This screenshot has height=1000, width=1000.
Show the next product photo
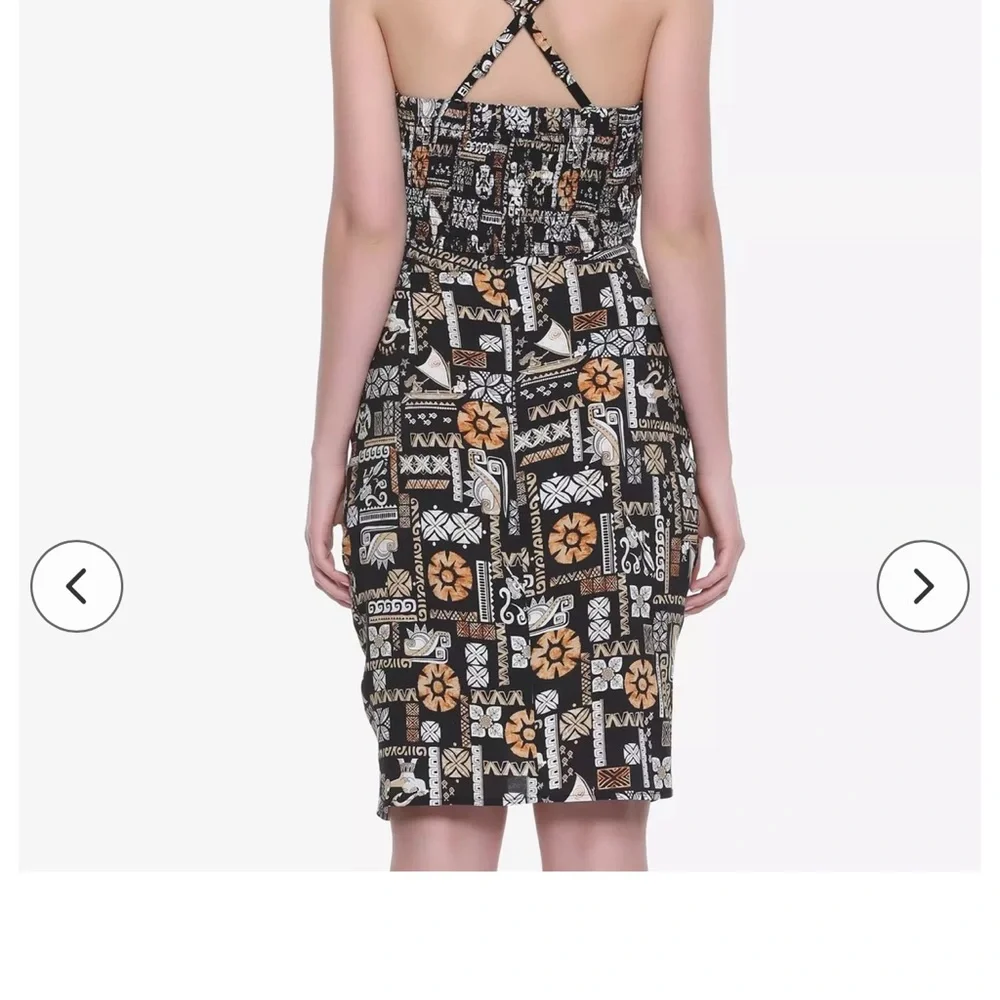click(x=922, y=586)
